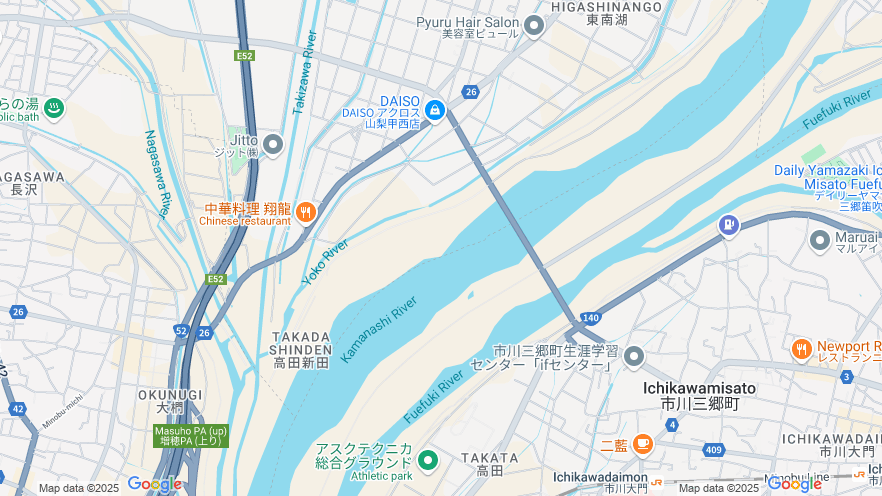Open the 中華料理 翔龍 Chinese restaurant pin

[306, 212]
